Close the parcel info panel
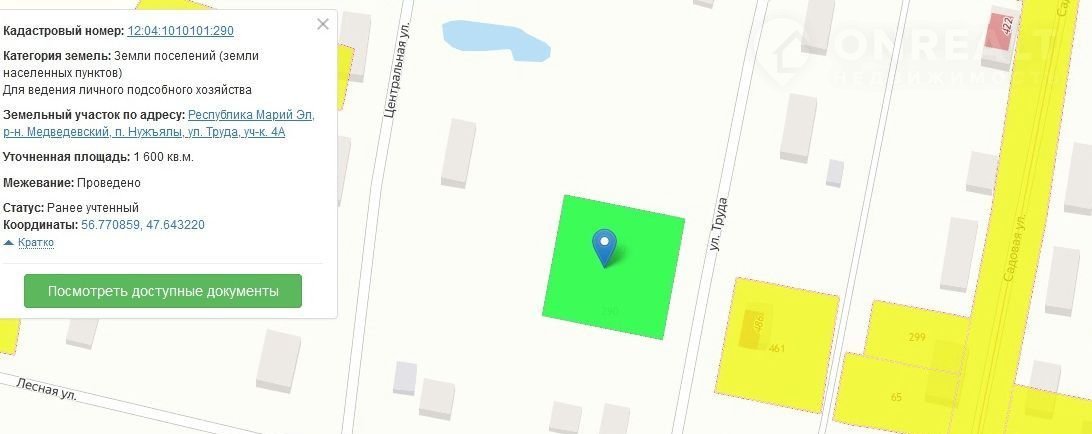The height and width of the screenshot is (434, 1092). (322, 25)
